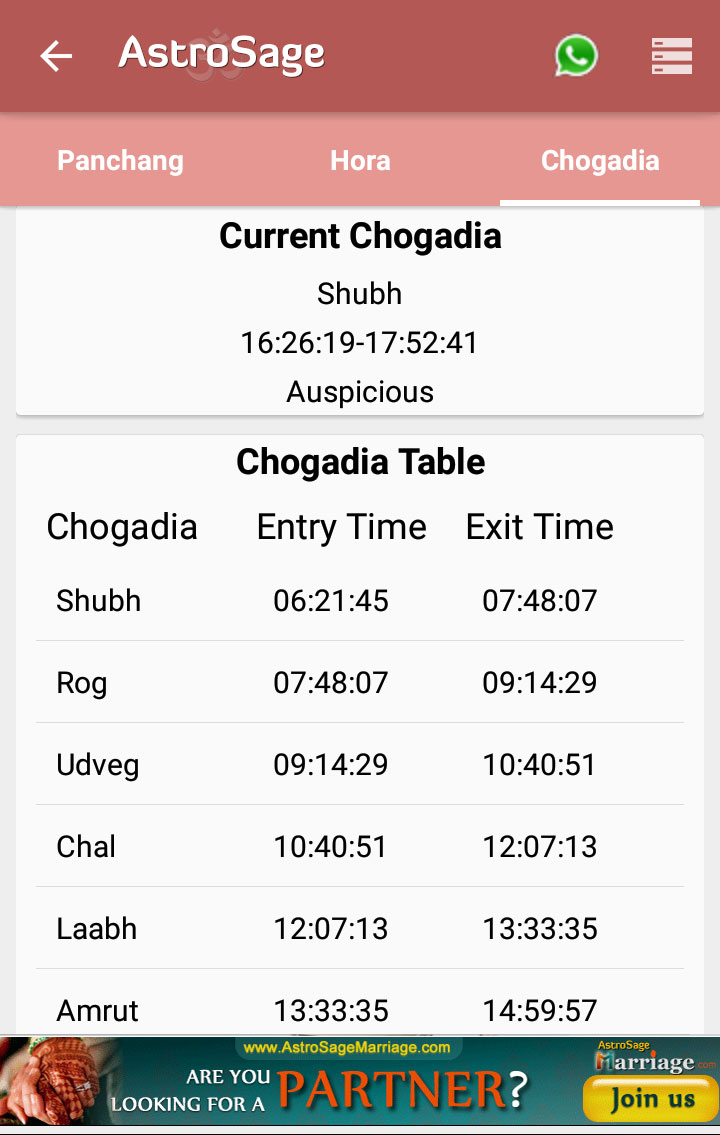
Task: Click the Current Chogadia card
Action: (x=360, y=310)
